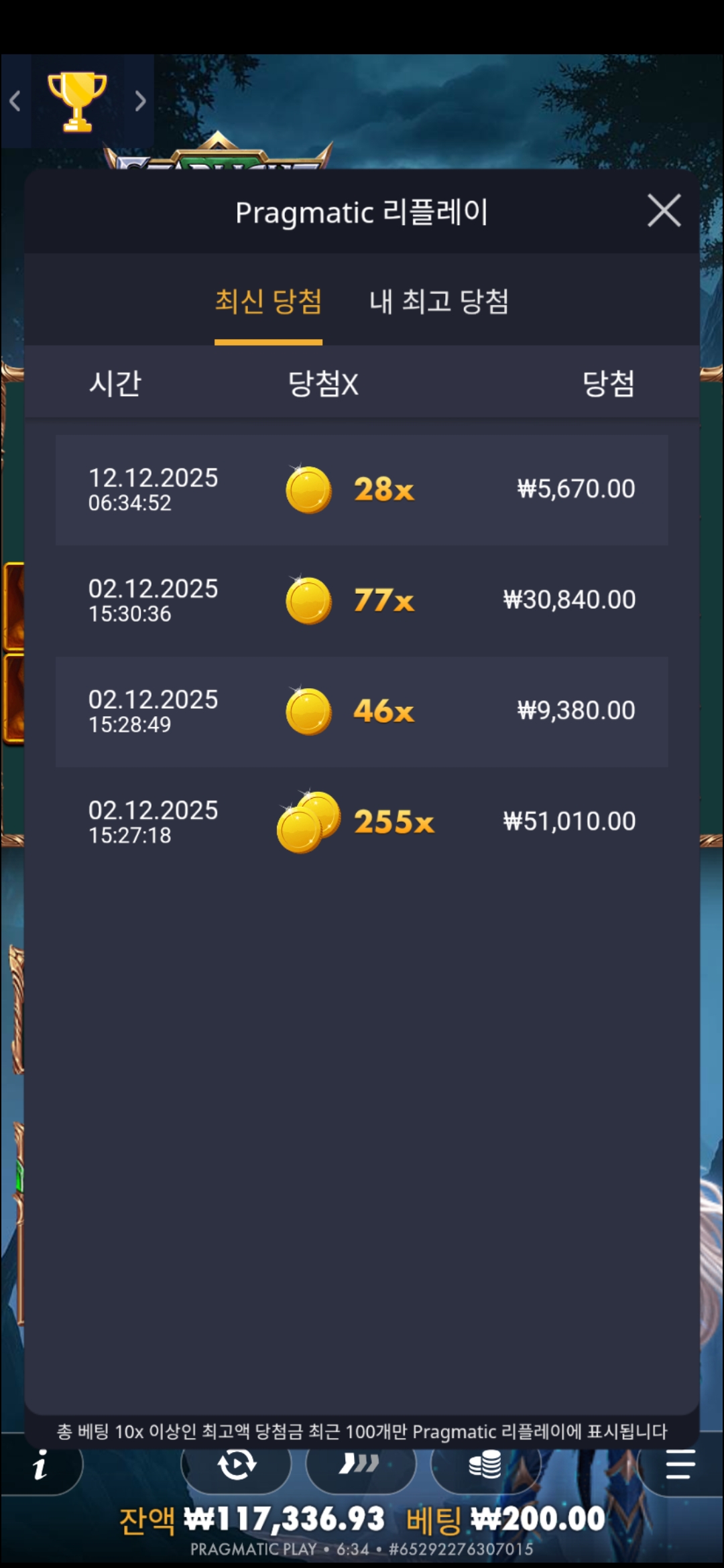The height and width of the screenshot is (1568, 724).
Task: Play the 46x win replay
Action: coord(362,712)
